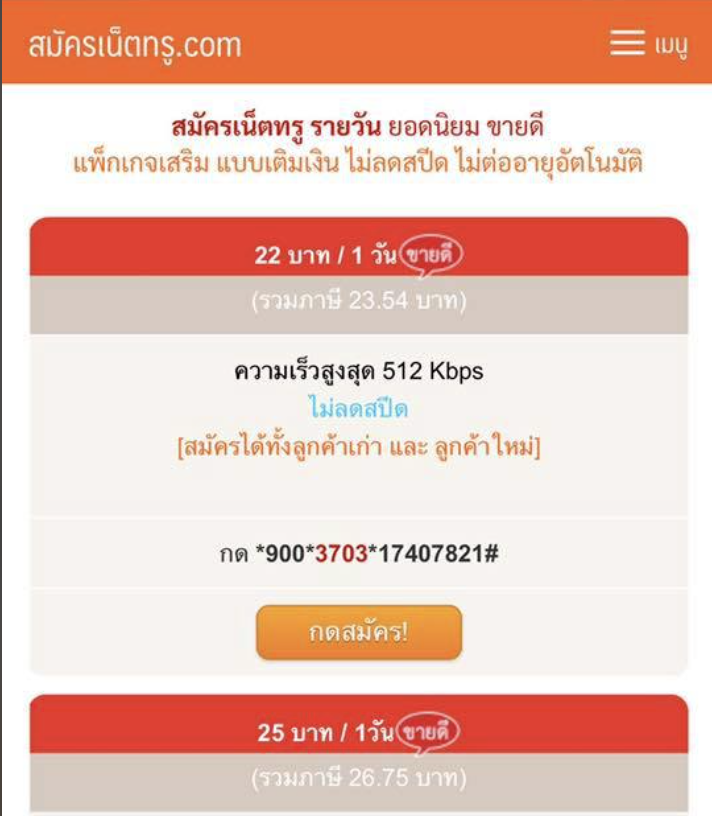Tap the กดสมัคร! button for 22 baht package

coord(359,632)
